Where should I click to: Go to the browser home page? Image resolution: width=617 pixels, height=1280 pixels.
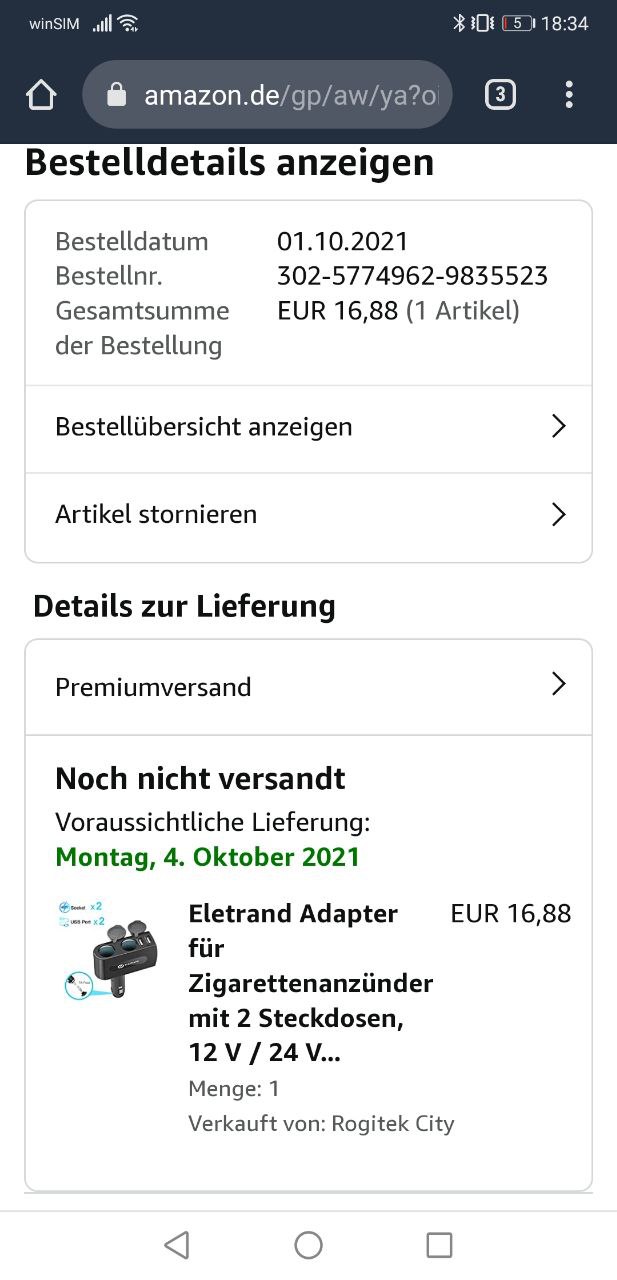click(41, 95)
